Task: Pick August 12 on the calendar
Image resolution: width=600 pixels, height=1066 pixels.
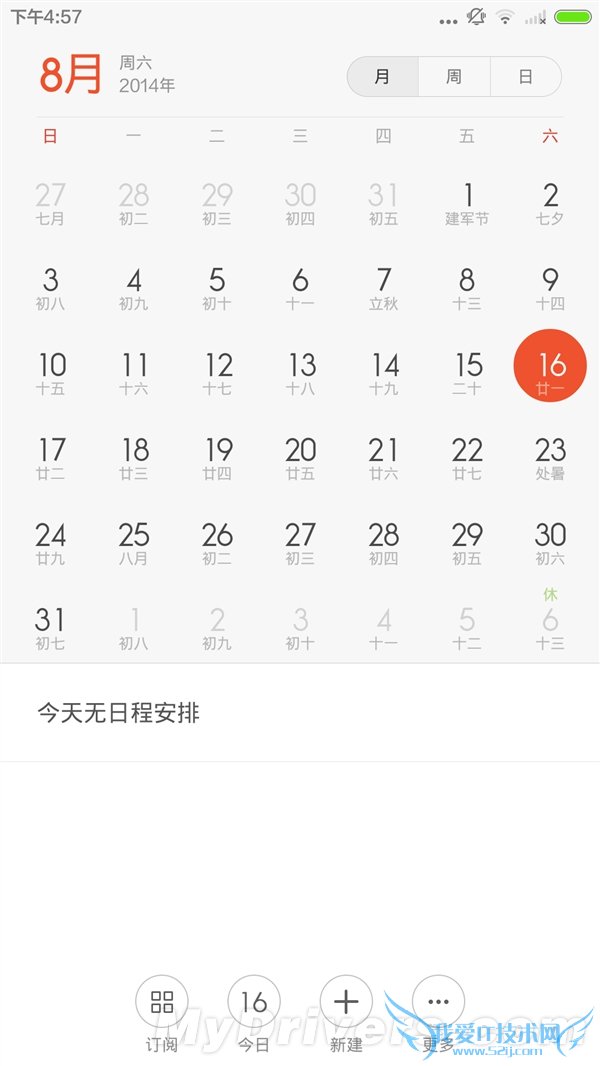Action: click(217, 373)
